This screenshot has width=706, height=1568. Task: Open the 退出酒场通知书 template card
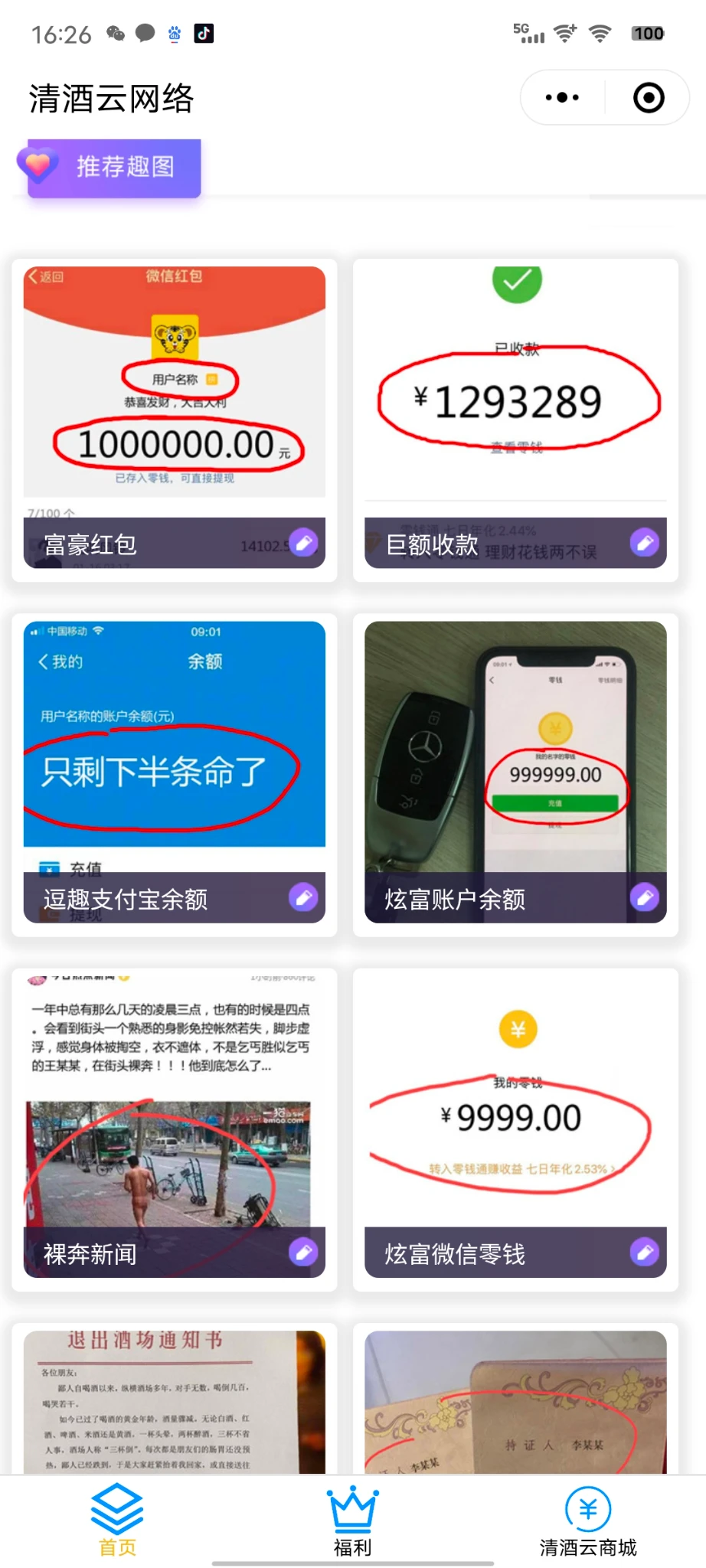click(175, 1401)
